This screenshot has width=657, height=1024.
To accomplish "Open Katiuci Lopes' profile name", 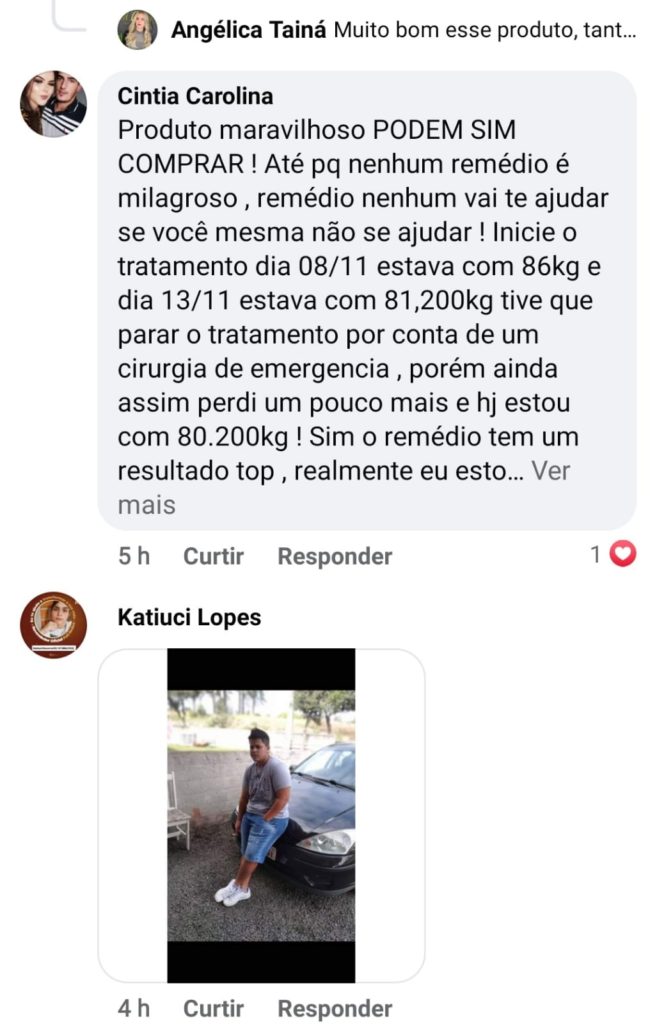I will click(x=189, y=618).
